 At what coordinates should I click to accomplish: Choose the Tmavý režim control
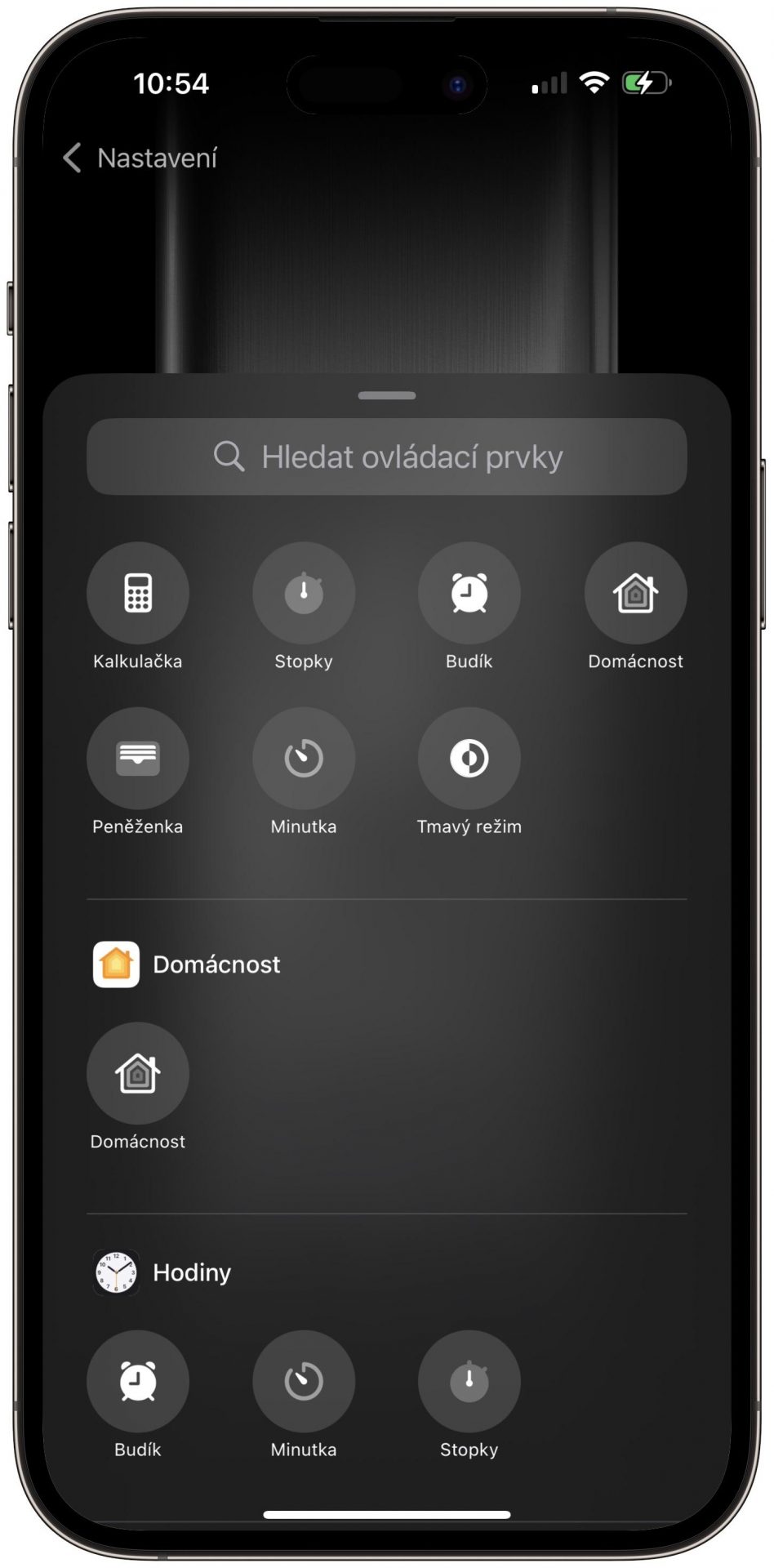[469, 759]
